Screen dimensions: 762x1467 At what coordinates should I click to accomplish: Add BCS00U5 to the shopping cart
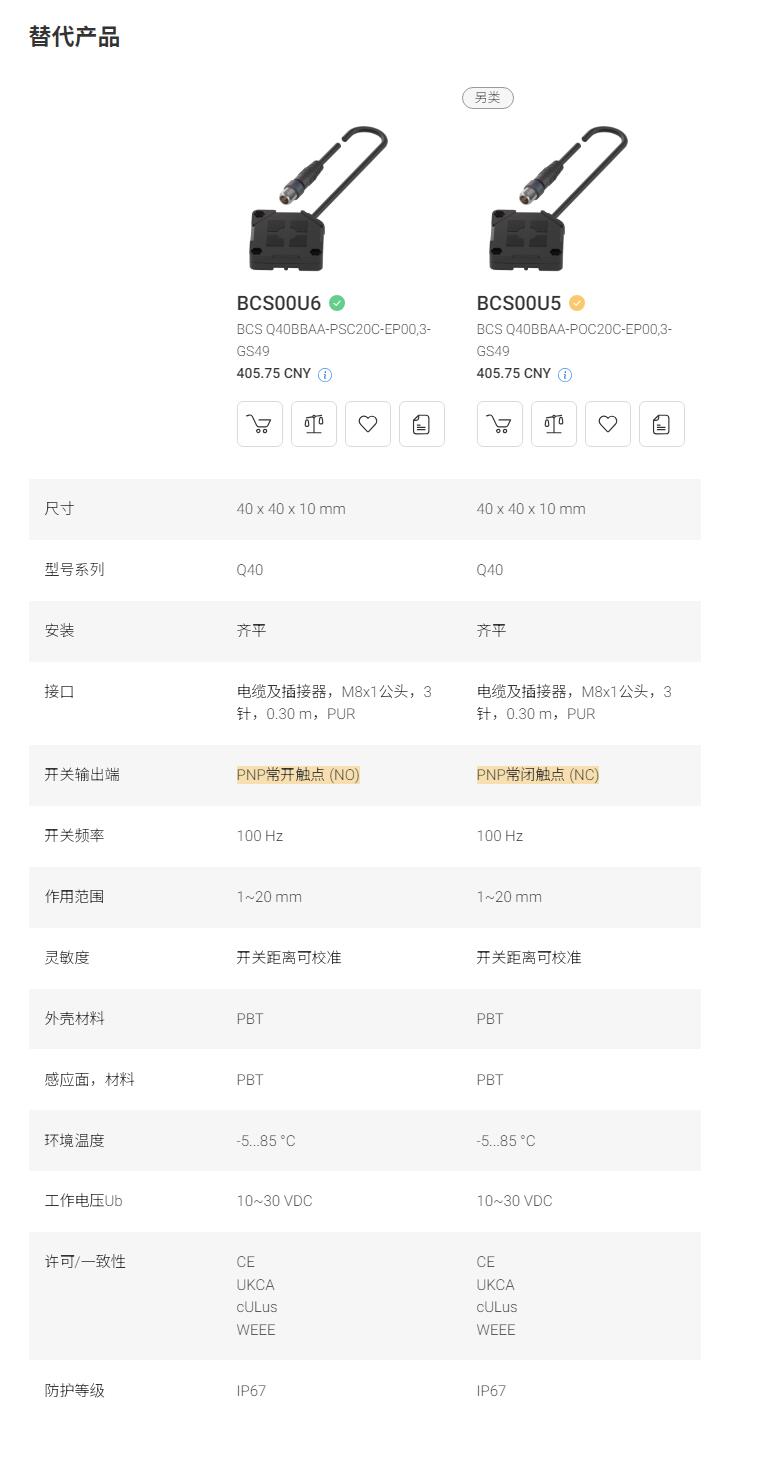tap(499, 424)
